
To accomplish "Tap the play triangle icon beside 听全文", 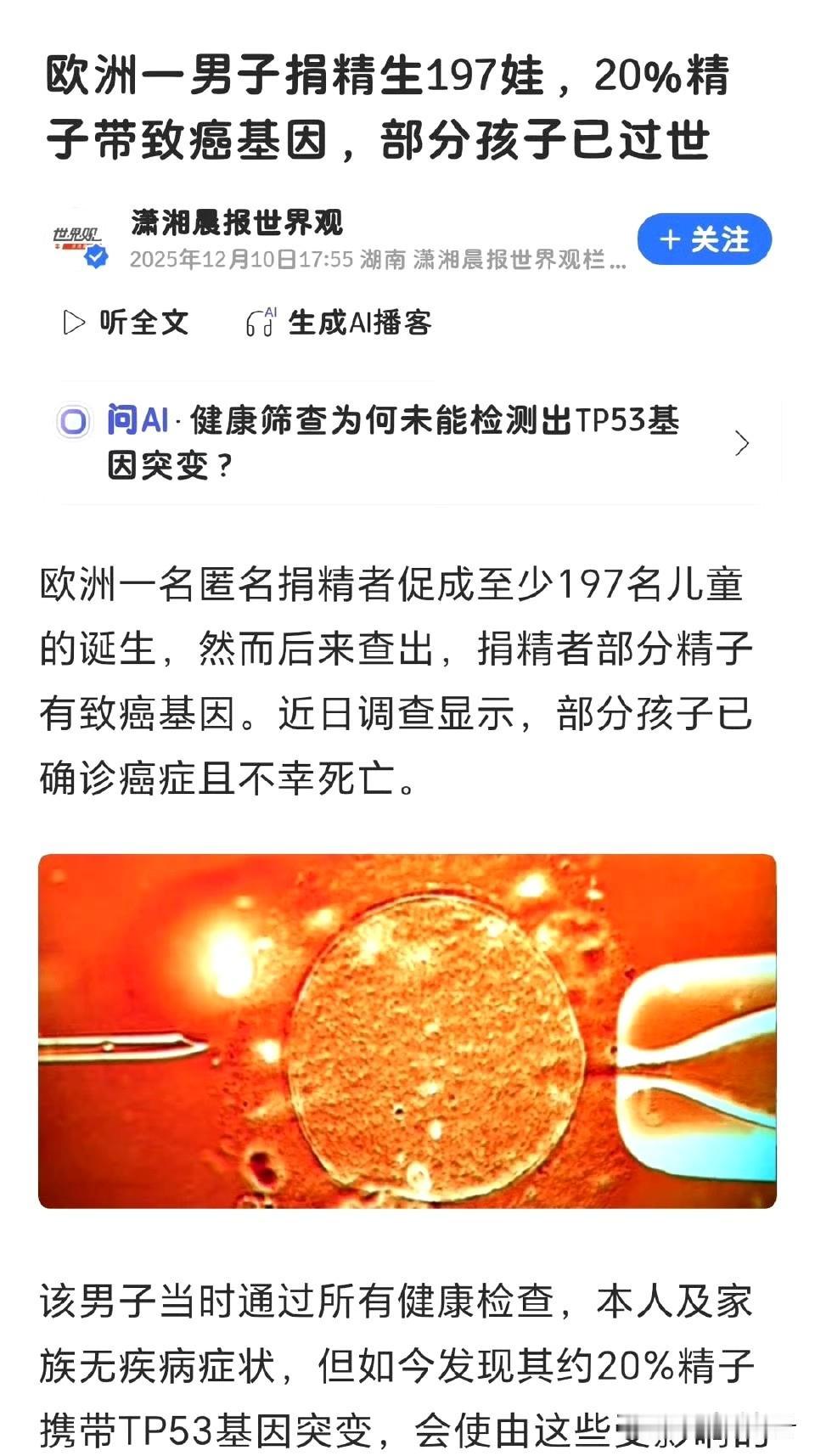I will pos(76,323).
